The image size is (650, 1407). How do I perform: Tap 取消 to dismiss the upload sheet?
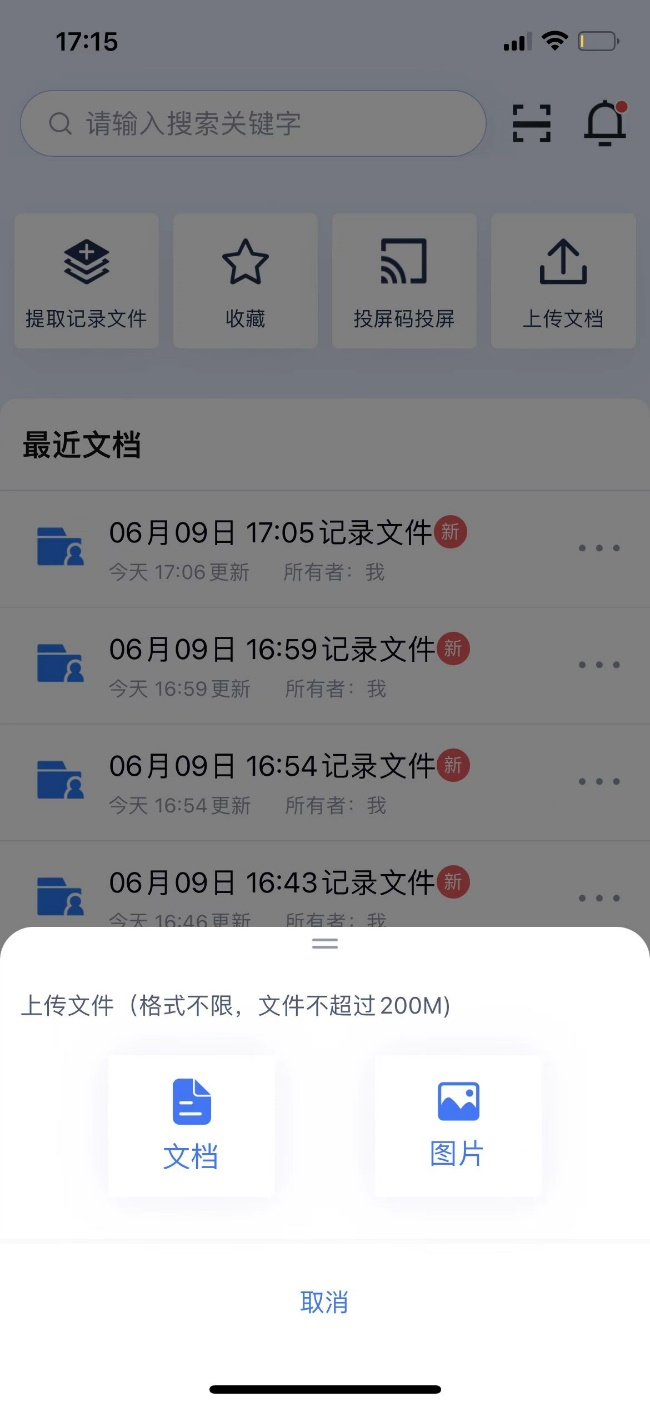tap(324, 1302)
